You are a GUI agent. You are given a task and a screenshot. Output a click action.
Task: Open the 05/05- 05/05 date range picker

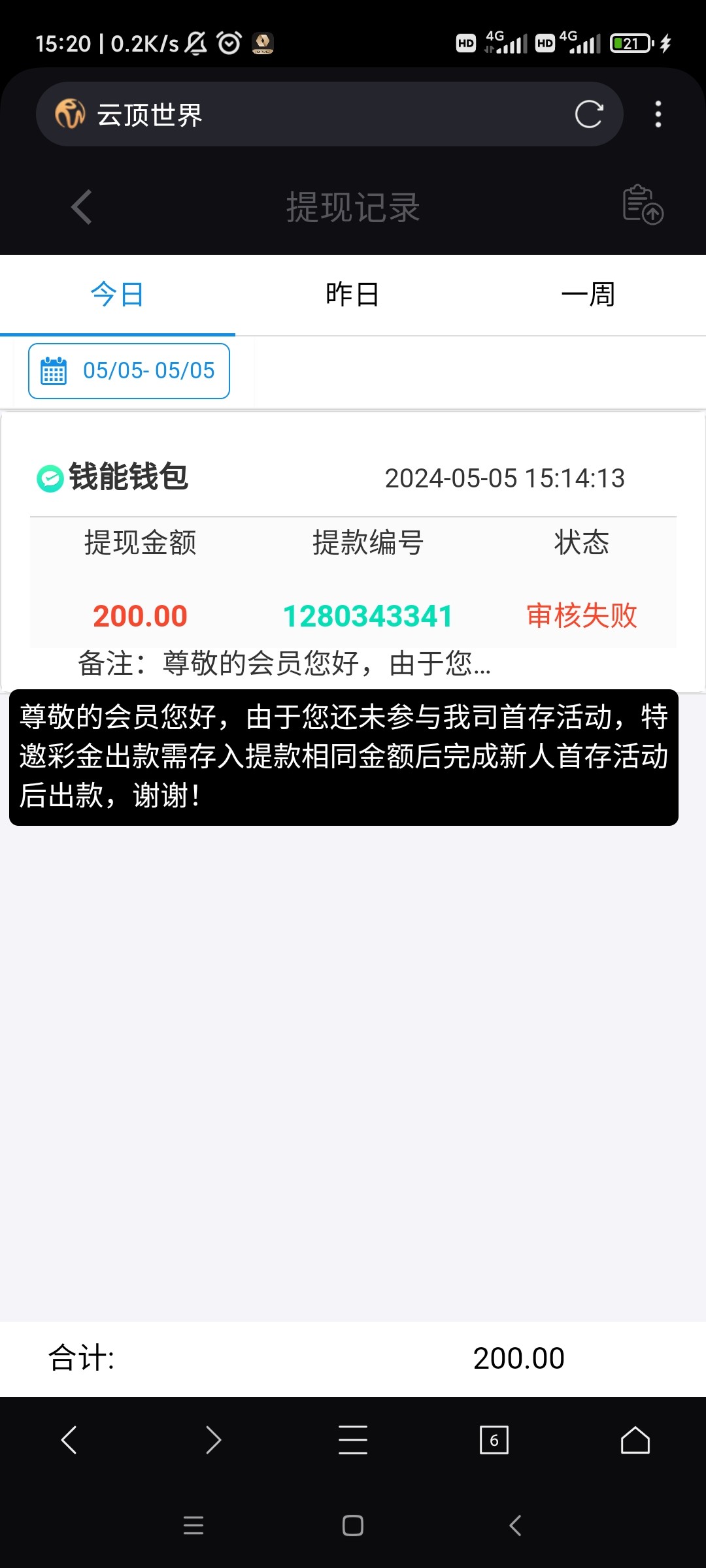129,370
